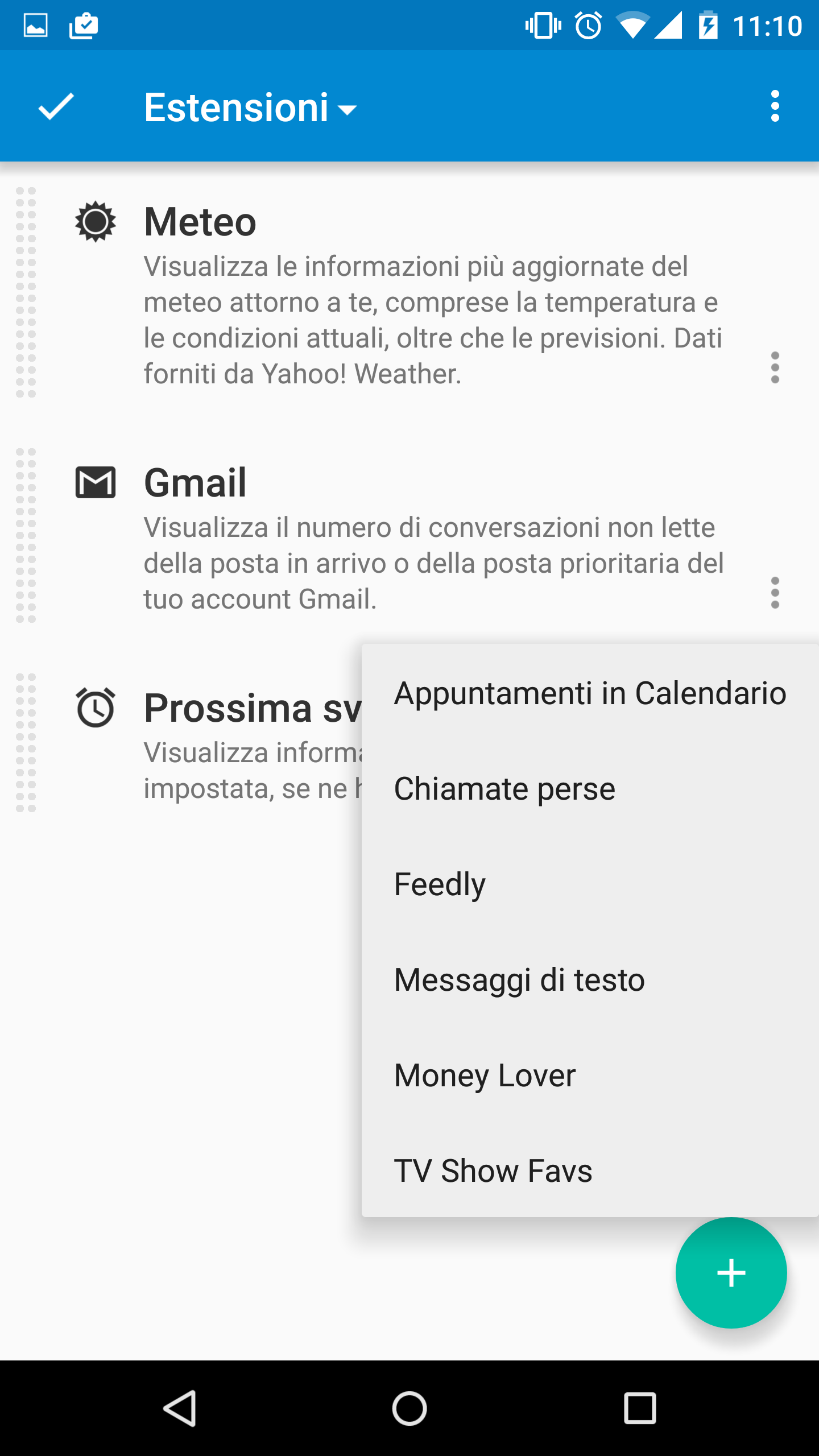Select Messaggi di testo
Screen dimensions: 819x1456
pos(590,979)
